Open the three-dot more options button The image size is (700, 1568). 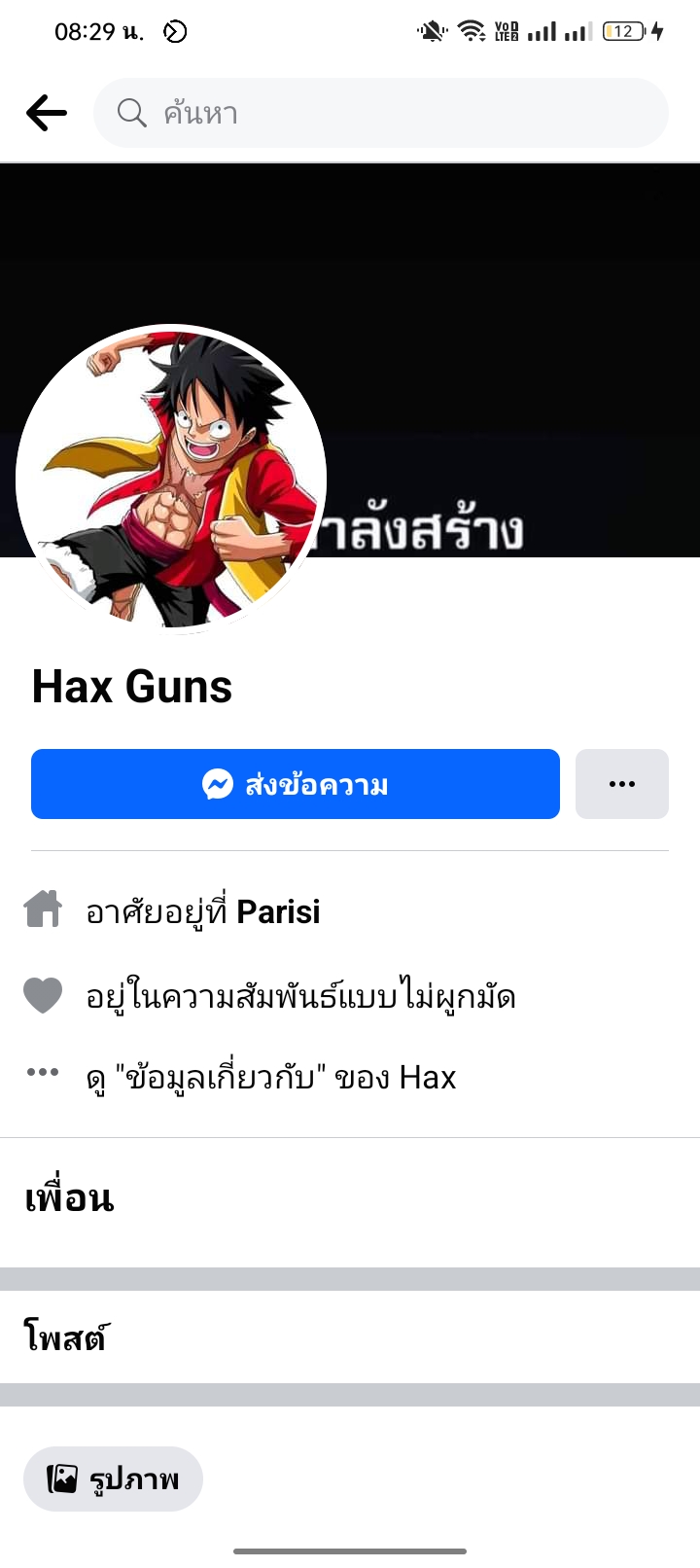pyautogui.click(x=622, y=784)
